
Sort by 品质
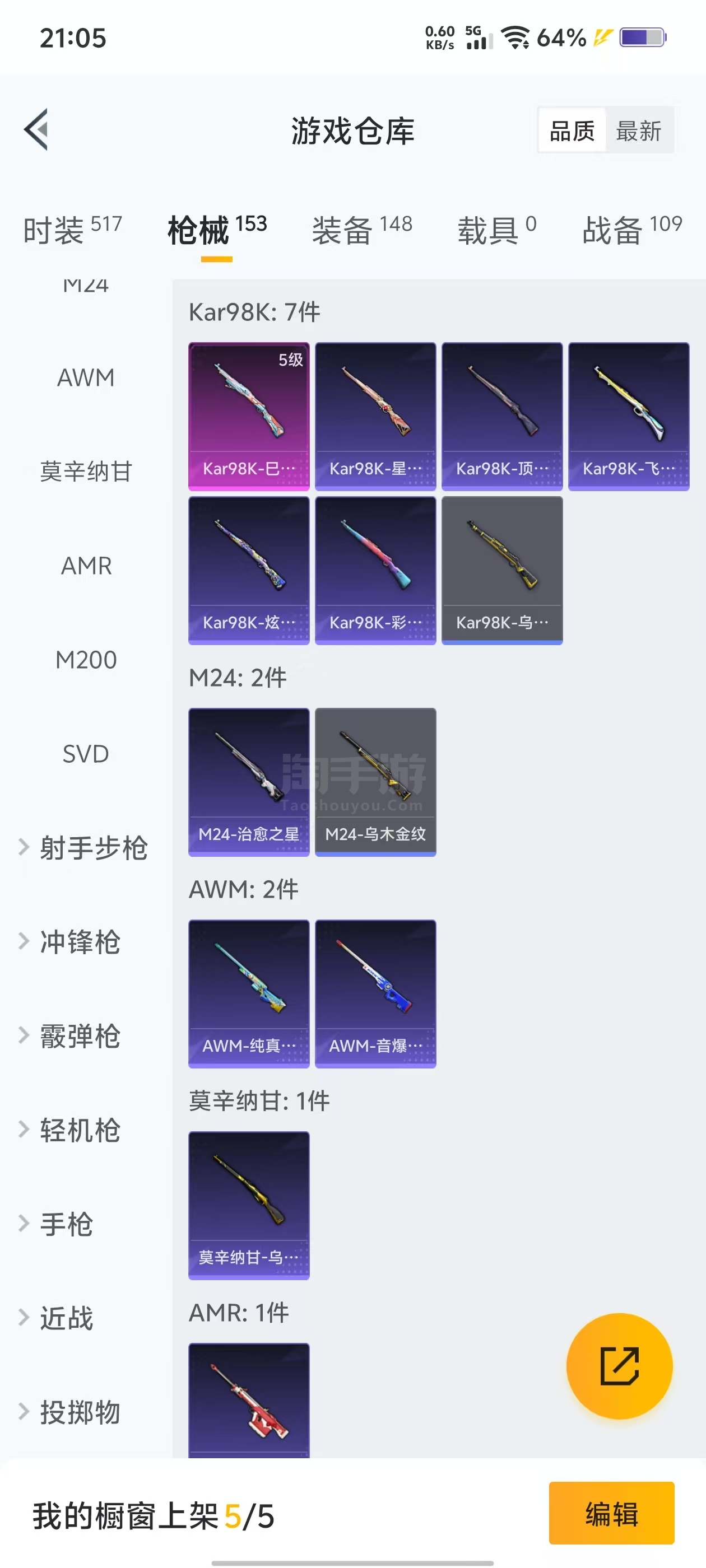click(572, 131)
